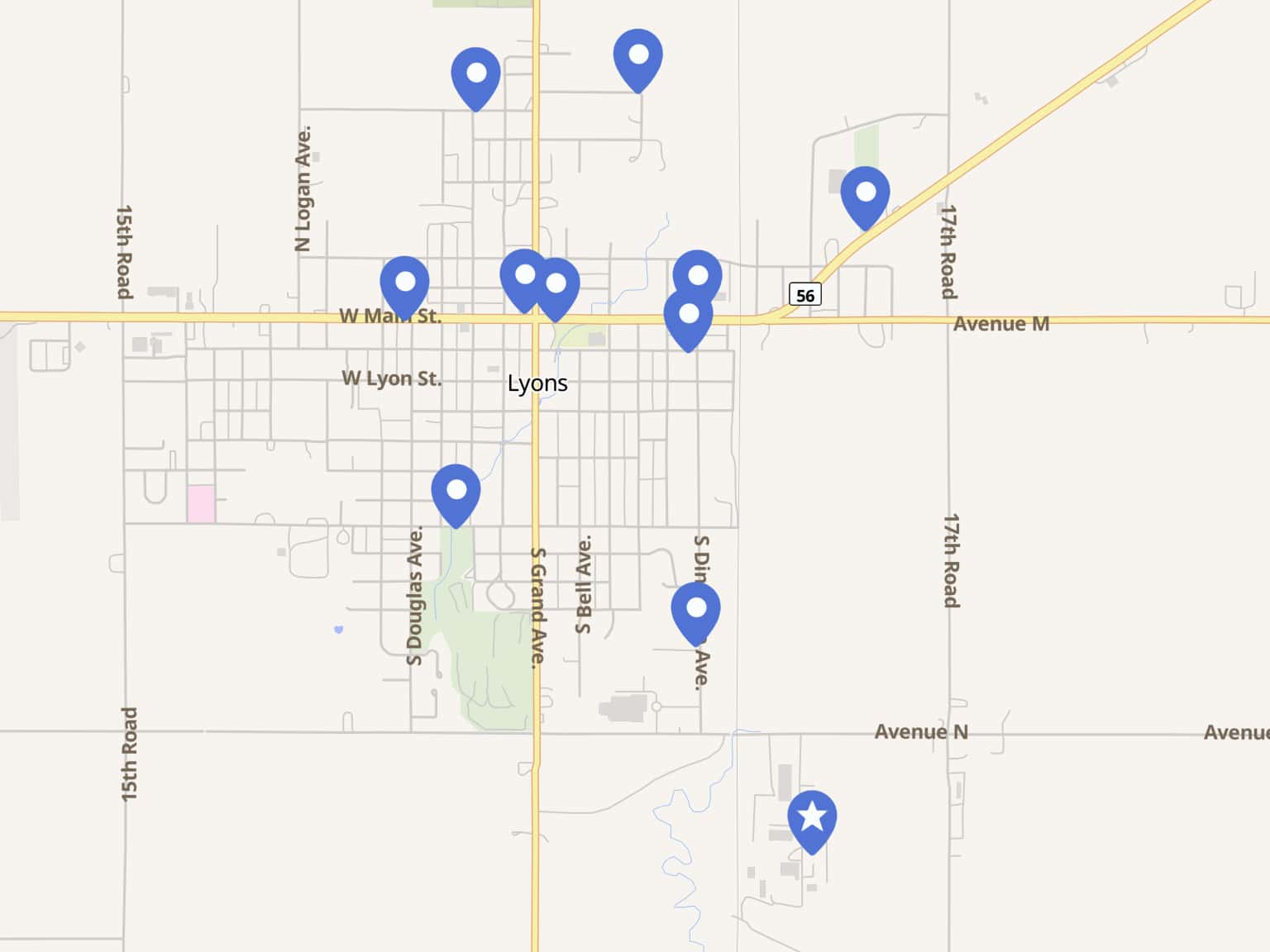Open the pin above the S Douglas Ave. label

[x=456, y=491]
